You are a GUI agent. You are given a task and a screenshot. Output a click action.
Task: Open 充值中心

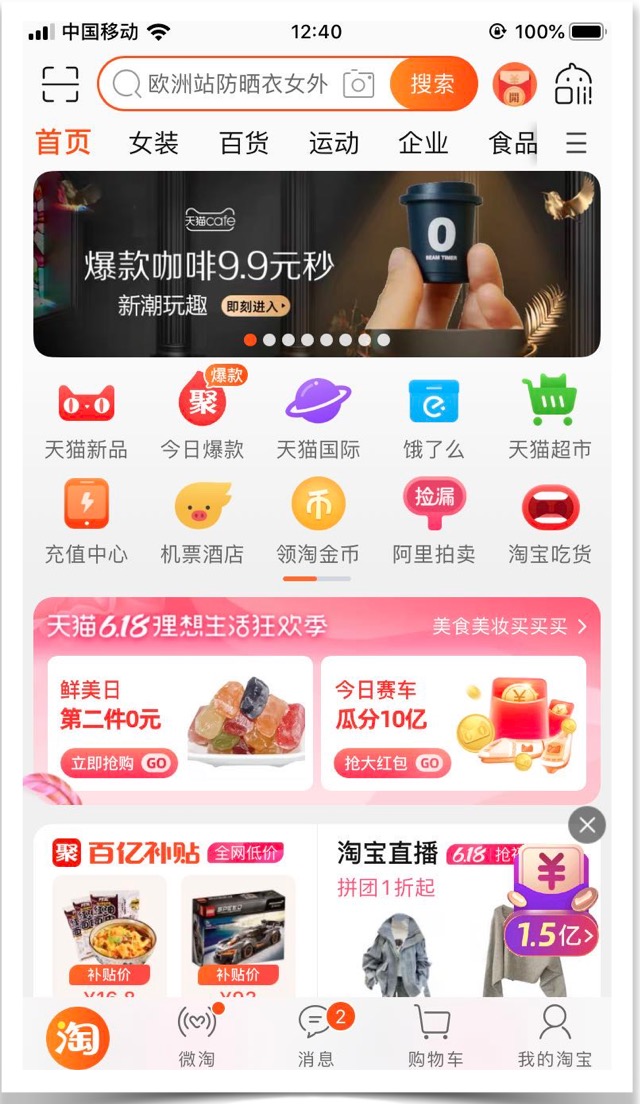point(86,520)
